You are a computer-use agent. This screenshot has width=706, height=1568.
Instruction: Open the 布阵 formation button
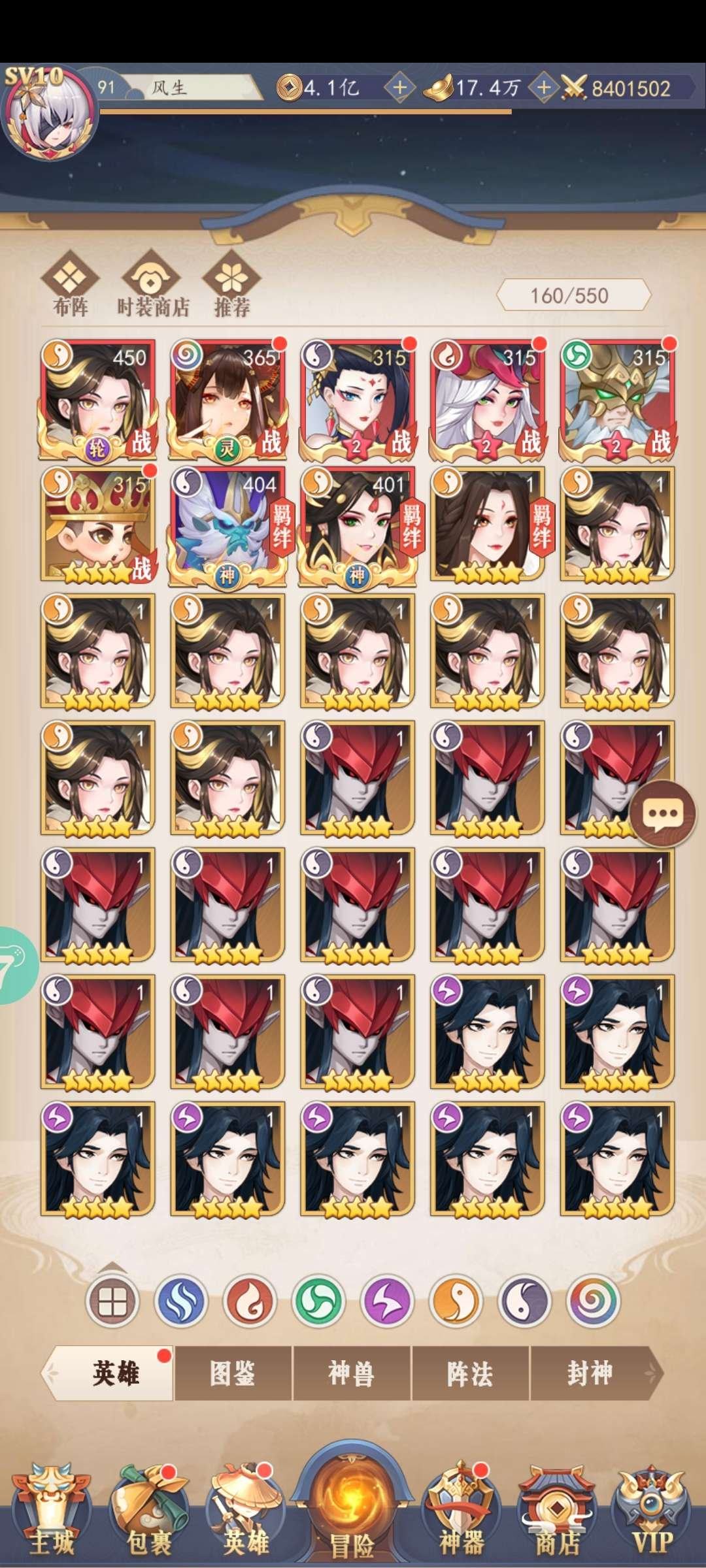pos(70,285)
